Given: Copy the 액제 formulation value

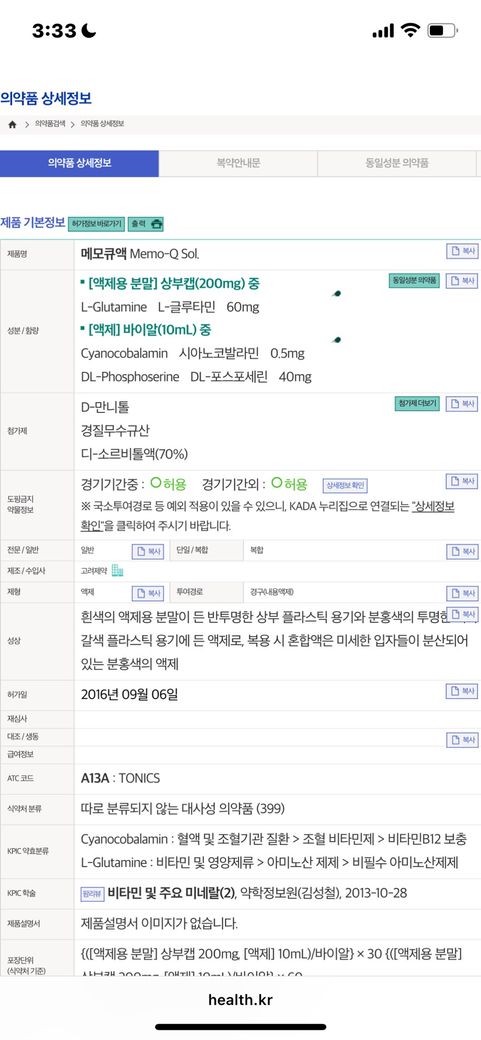Looking at the screenshot, I should tap(148, 592).
